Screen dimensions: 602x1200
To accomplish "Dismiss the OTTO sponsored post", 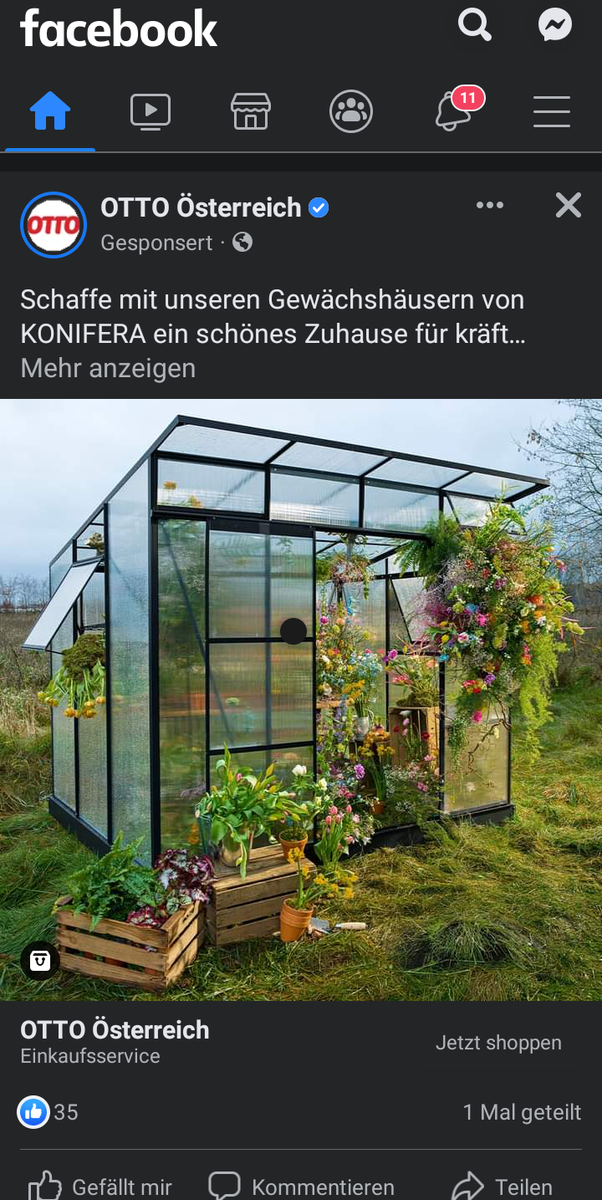I will click(x=568, y=206).
